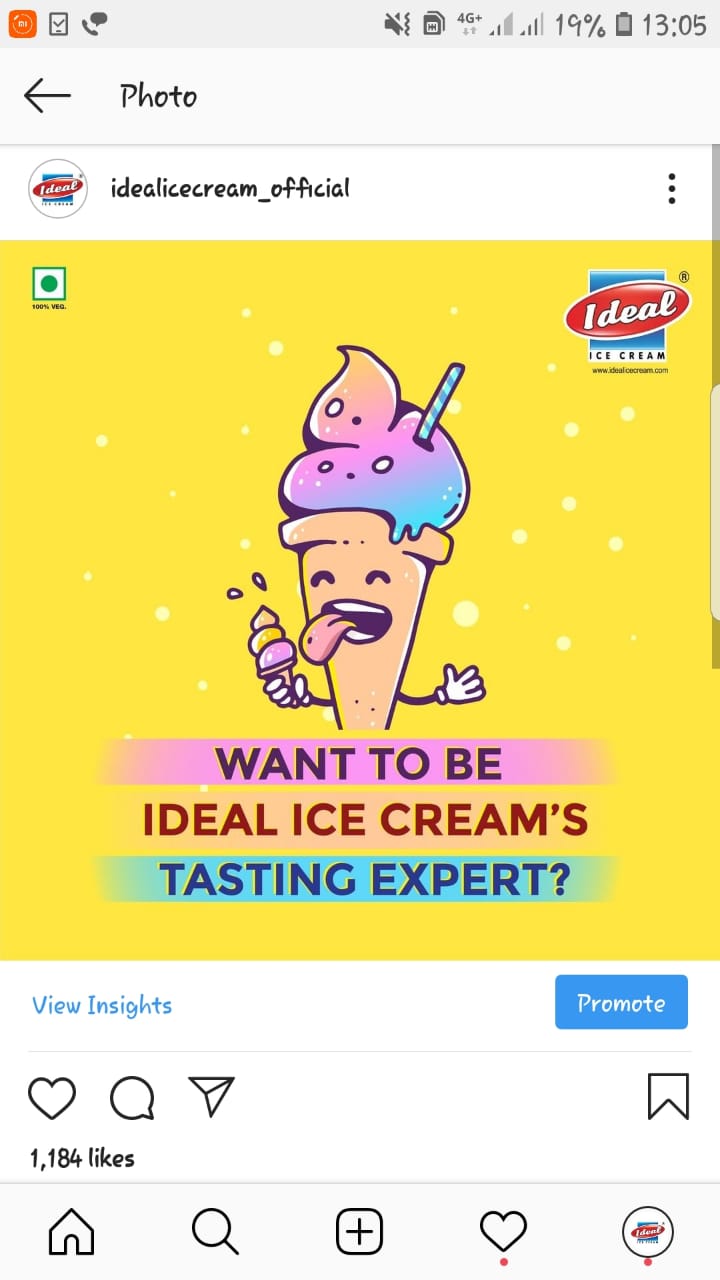Screen dimensions: 720x1280
Task: View Insights for this post
Action: click(x=102, y=1005)
